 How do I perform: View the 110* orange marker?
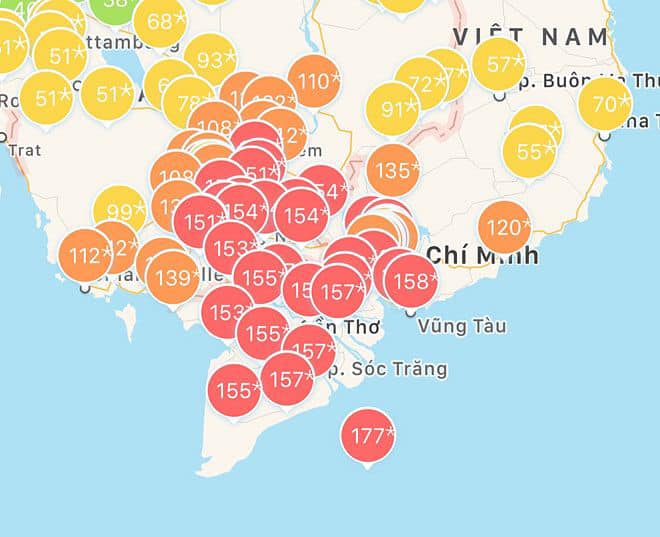(x=314, y=81)
